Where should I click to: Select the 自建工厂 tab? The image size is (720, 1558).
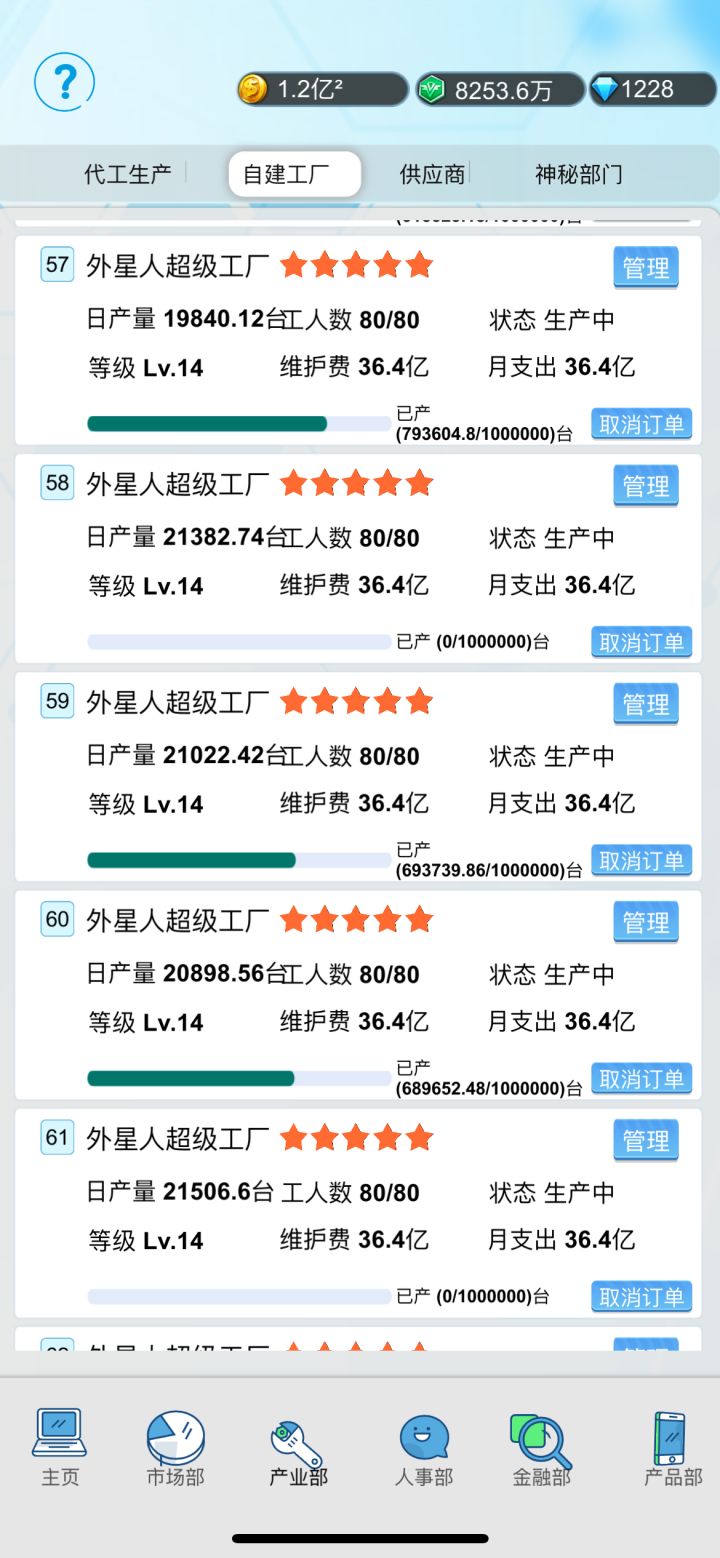click(x=294, y=173)
